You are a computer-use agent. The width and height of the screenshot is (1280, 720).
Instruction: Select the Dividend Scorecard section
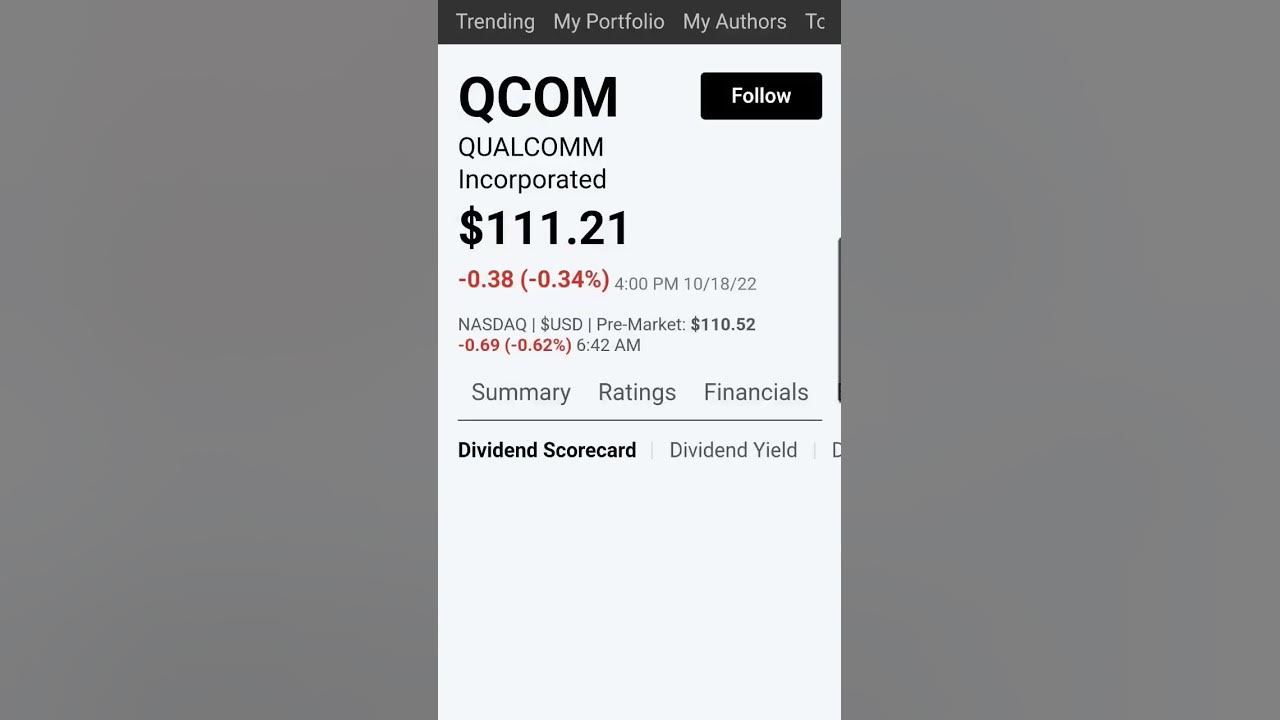(x=546, y=450)
